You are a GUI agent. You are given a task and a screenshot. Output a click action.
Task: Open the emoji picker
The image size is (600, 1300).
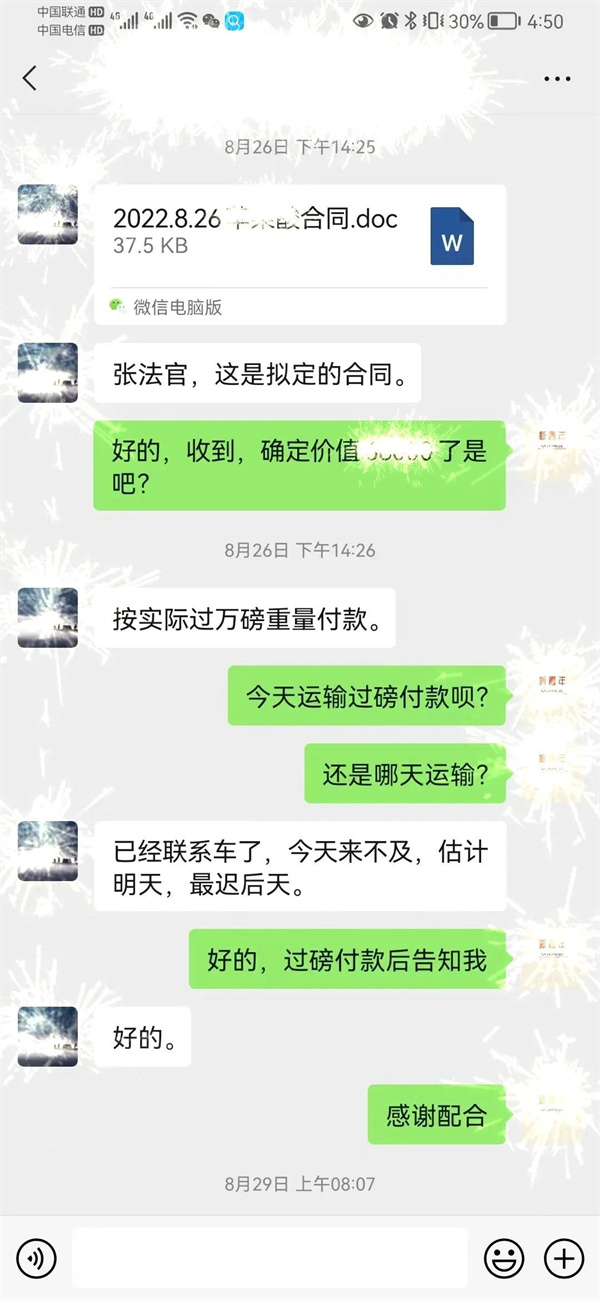[x=504, y=1257]
